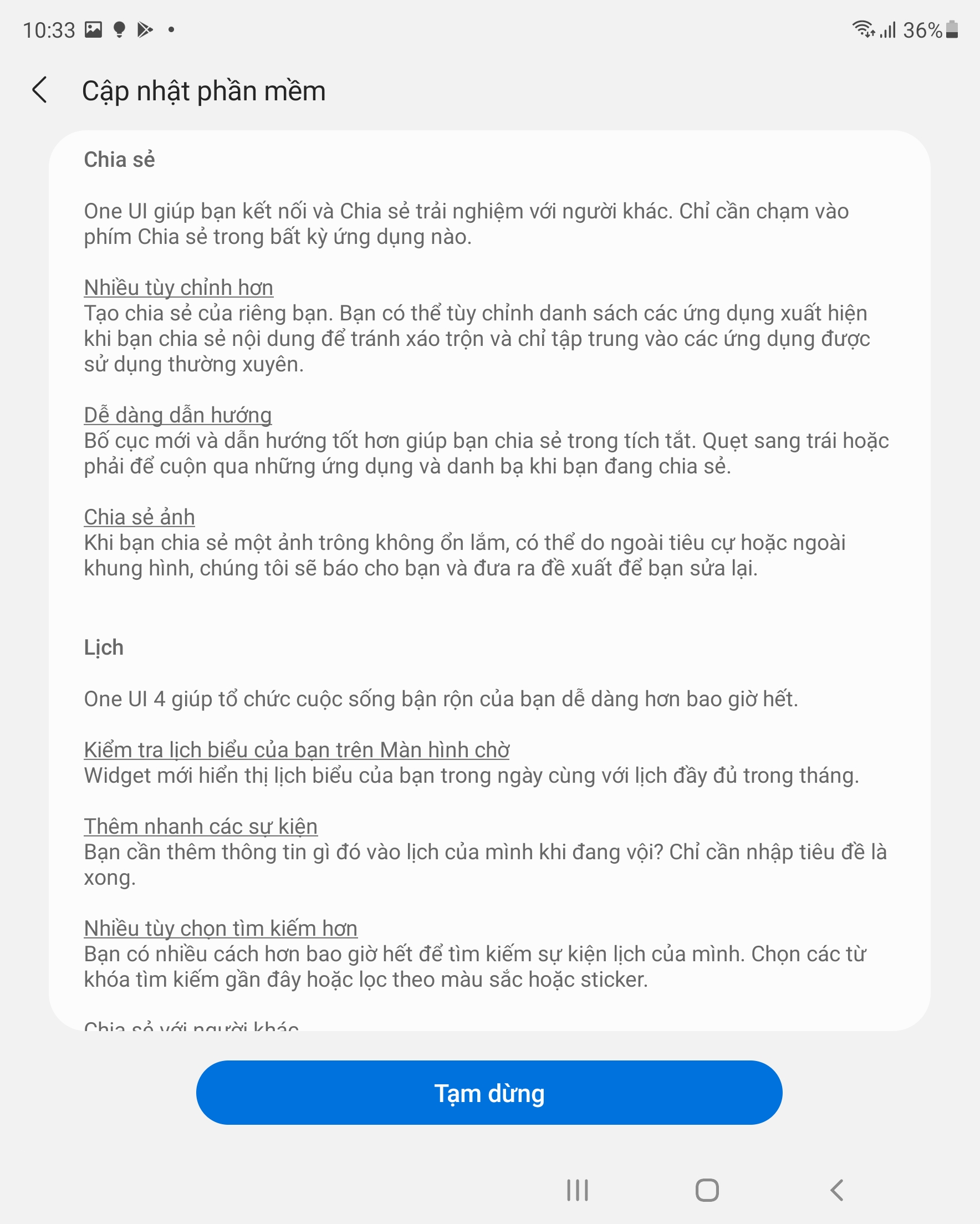Go to the home screen

[707, 1190]
